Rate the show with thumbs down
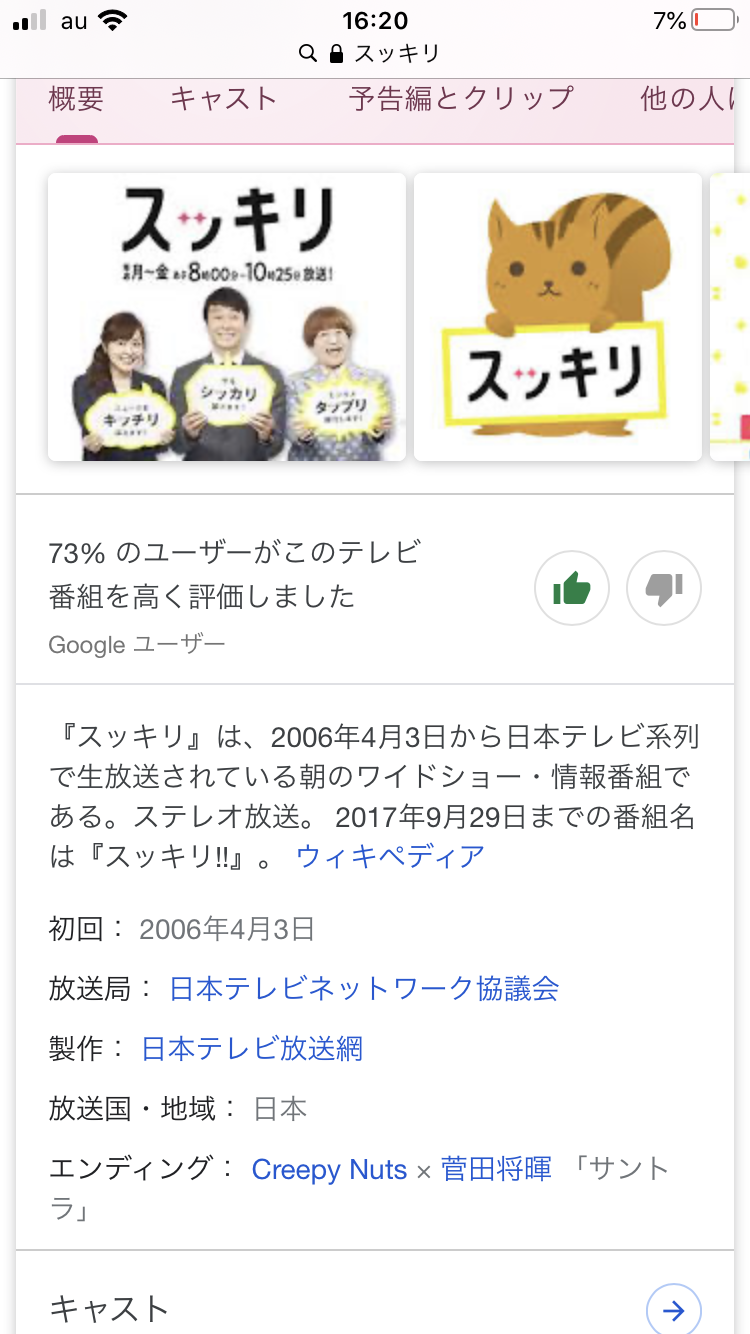 pyautogui.click(x=663, y=589)
